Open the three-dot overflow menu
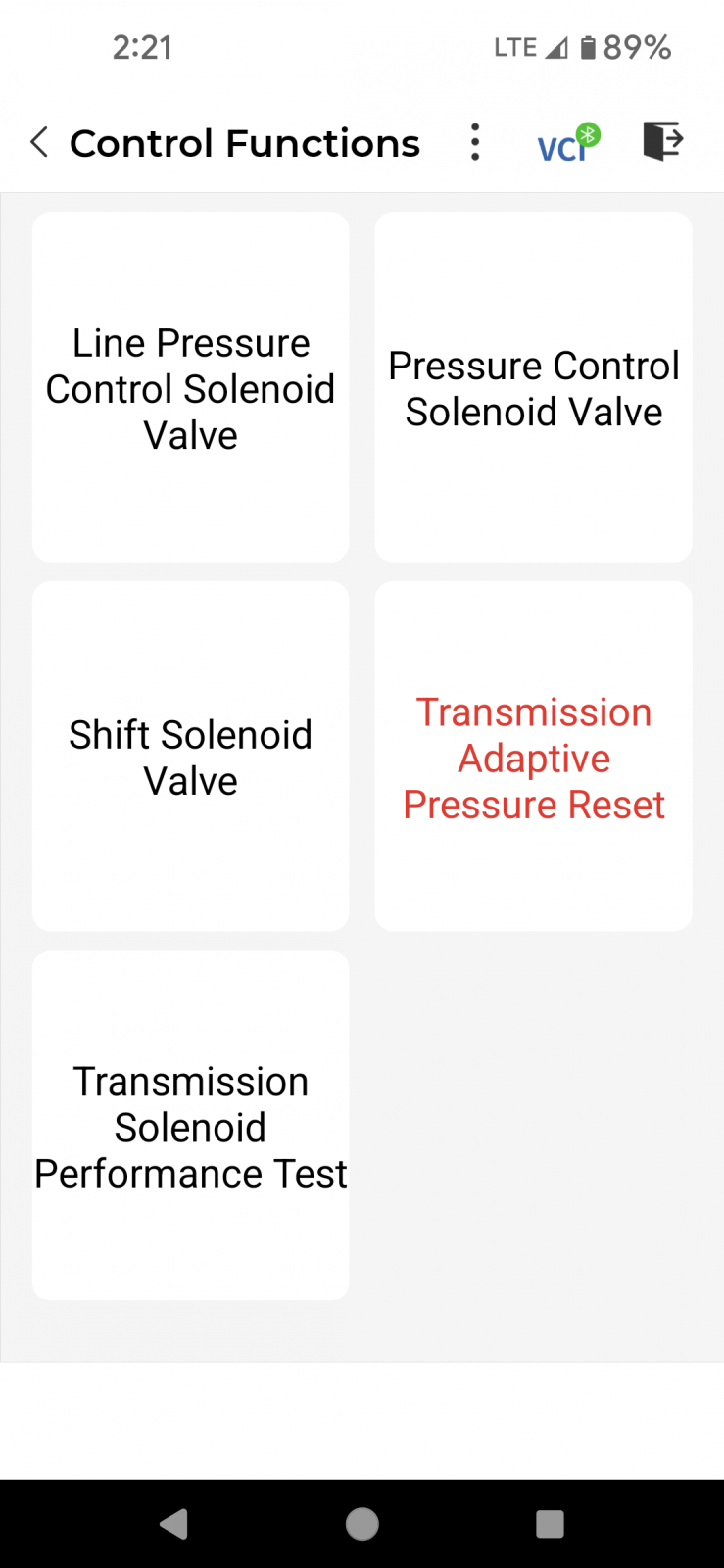This screenshot has height=1568, width=724. (475, 143)
